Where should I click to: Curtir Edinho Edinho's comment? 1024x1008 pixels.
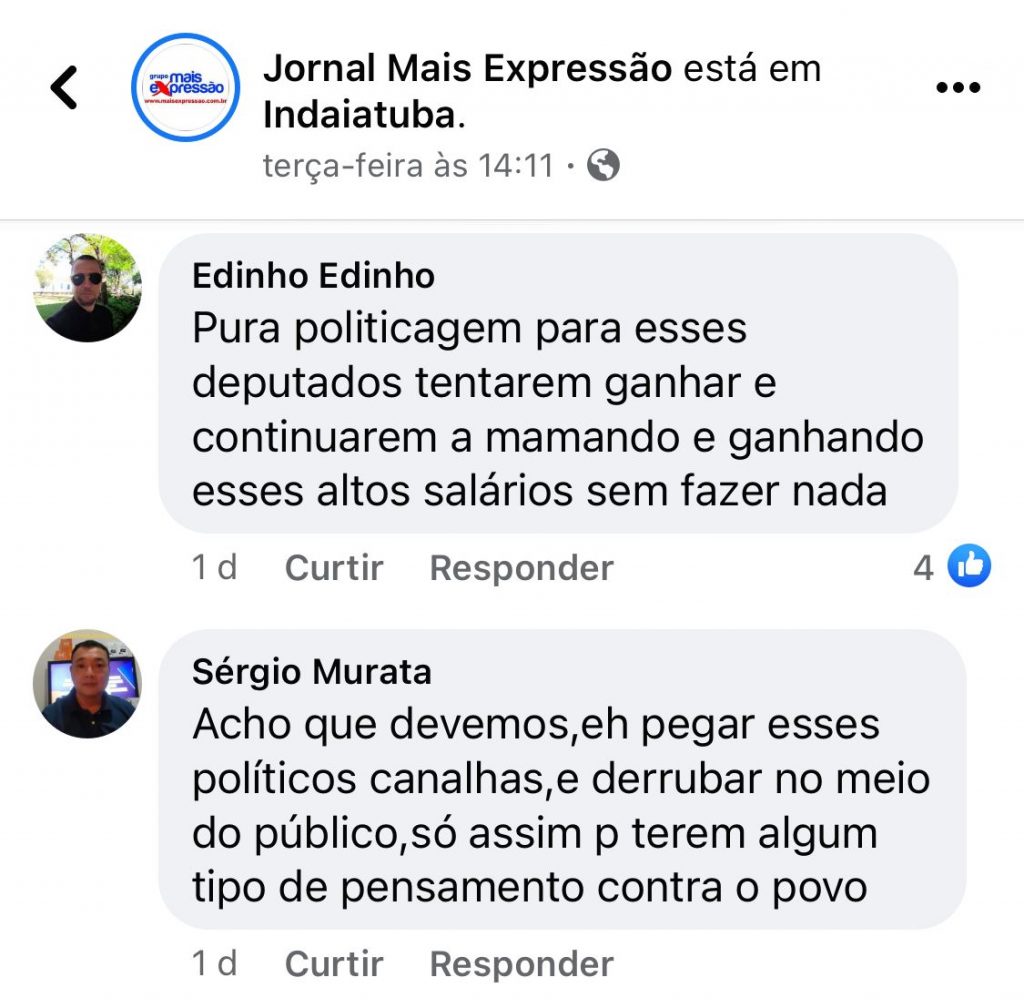coord(334,568)
